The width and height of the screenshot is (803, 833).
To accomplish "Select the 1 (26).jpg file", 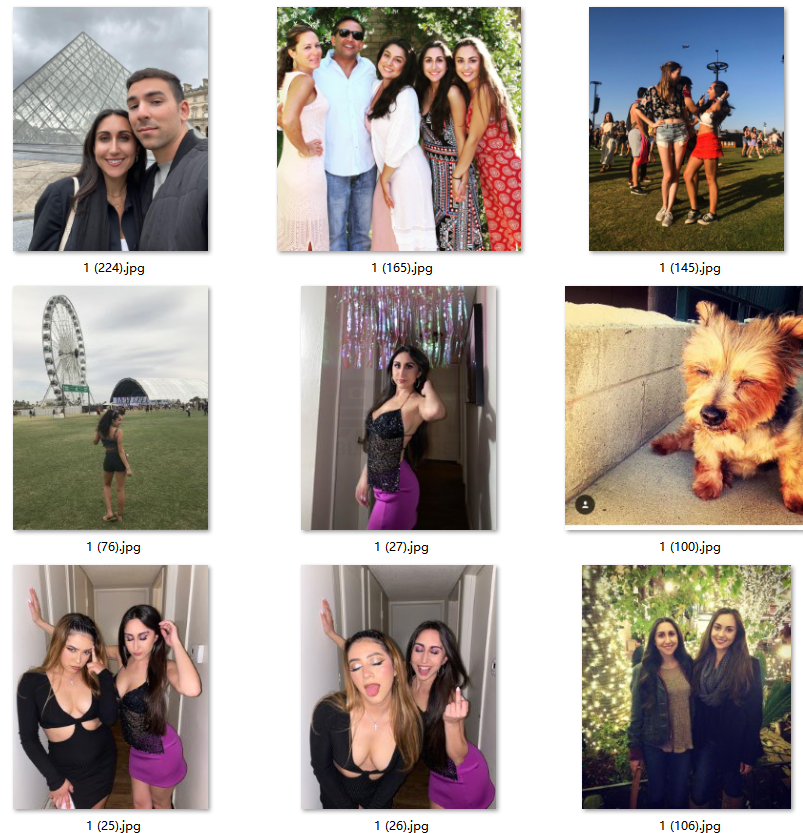I will tap(399, 687).
